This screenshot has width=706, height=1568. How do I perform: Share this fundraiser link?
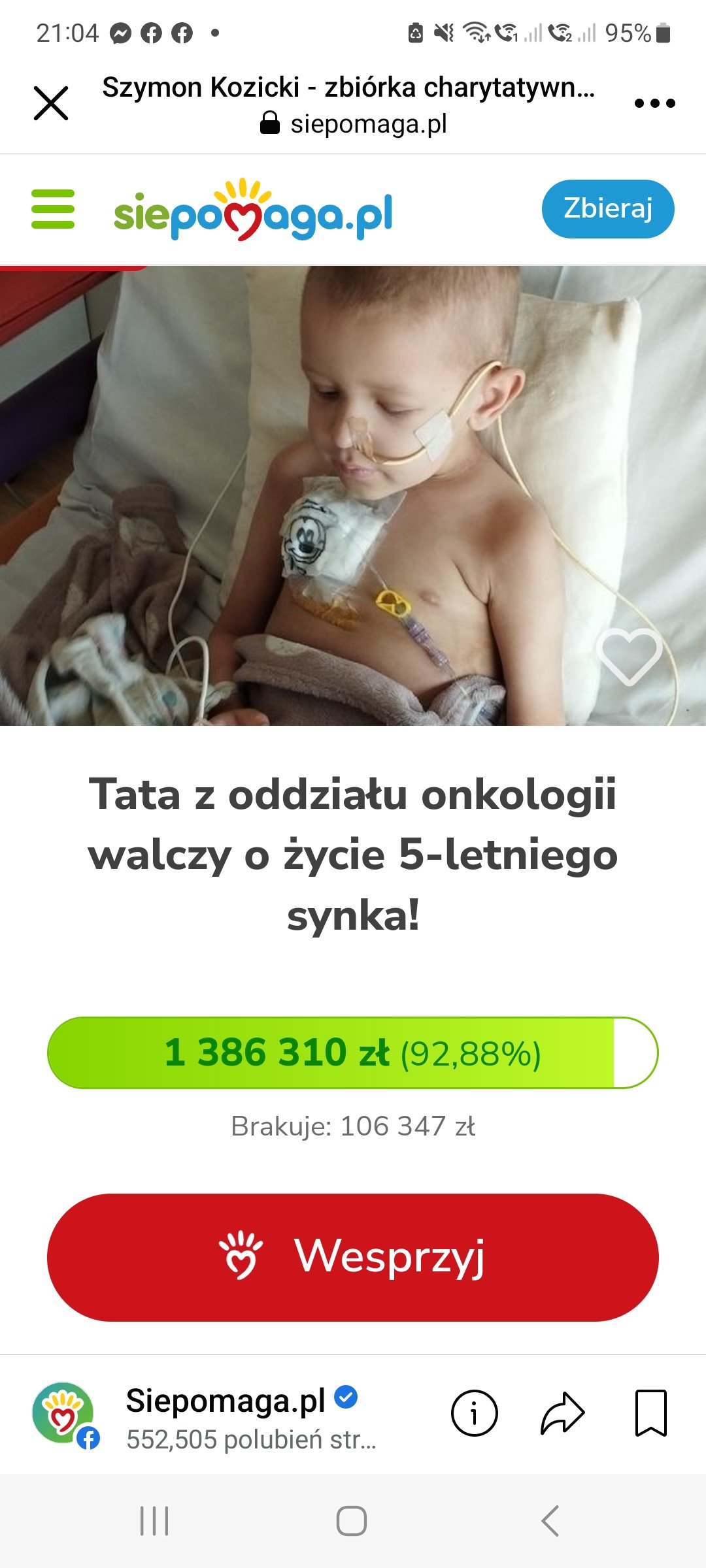(562, 1413)
